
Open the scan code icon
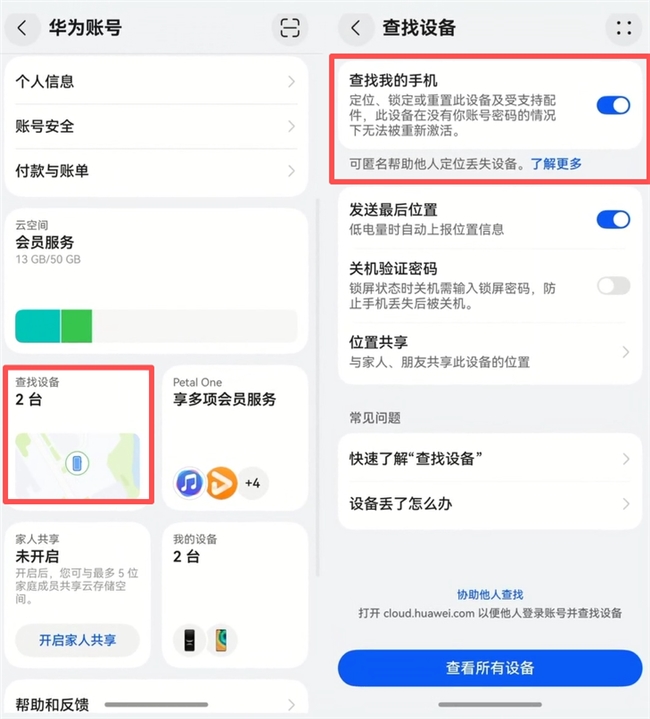[x=289, y=27]
